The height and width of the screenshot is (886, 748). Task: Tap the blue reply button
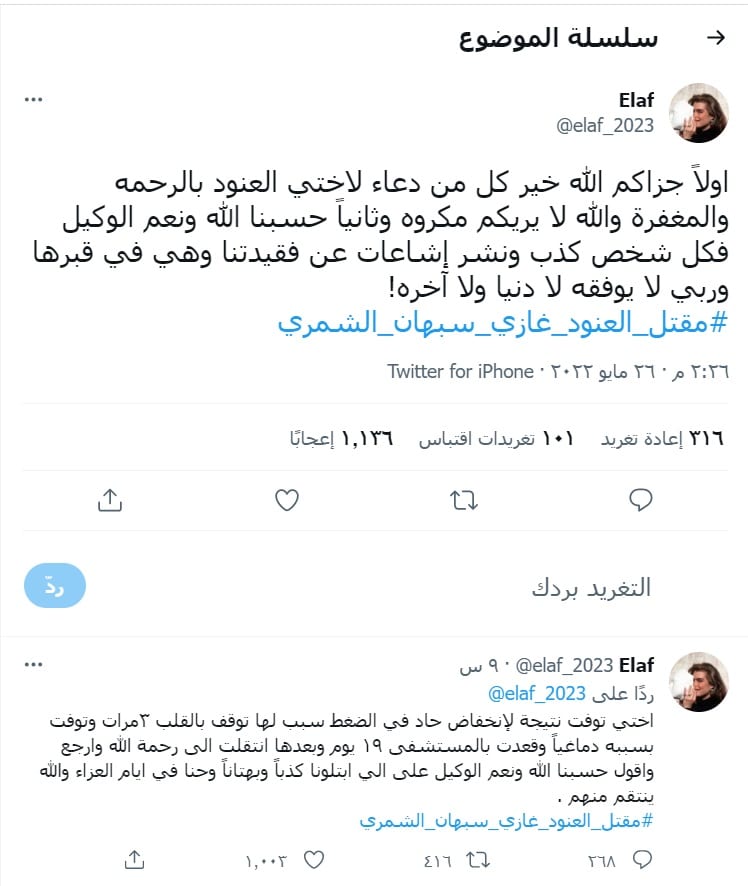55,588
